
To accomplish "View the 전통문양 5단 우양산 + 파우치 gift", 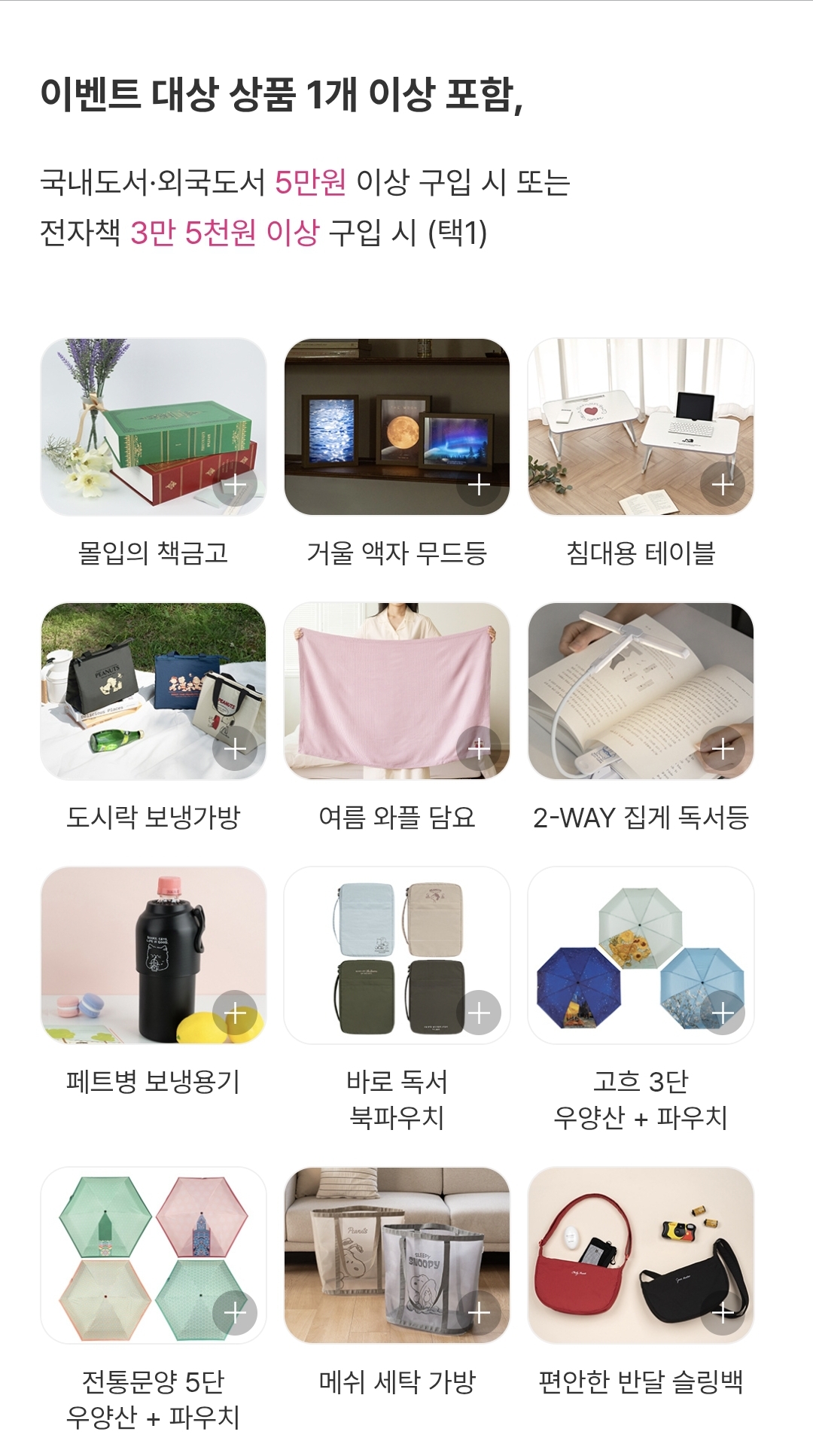I will tap(154, 1255).
